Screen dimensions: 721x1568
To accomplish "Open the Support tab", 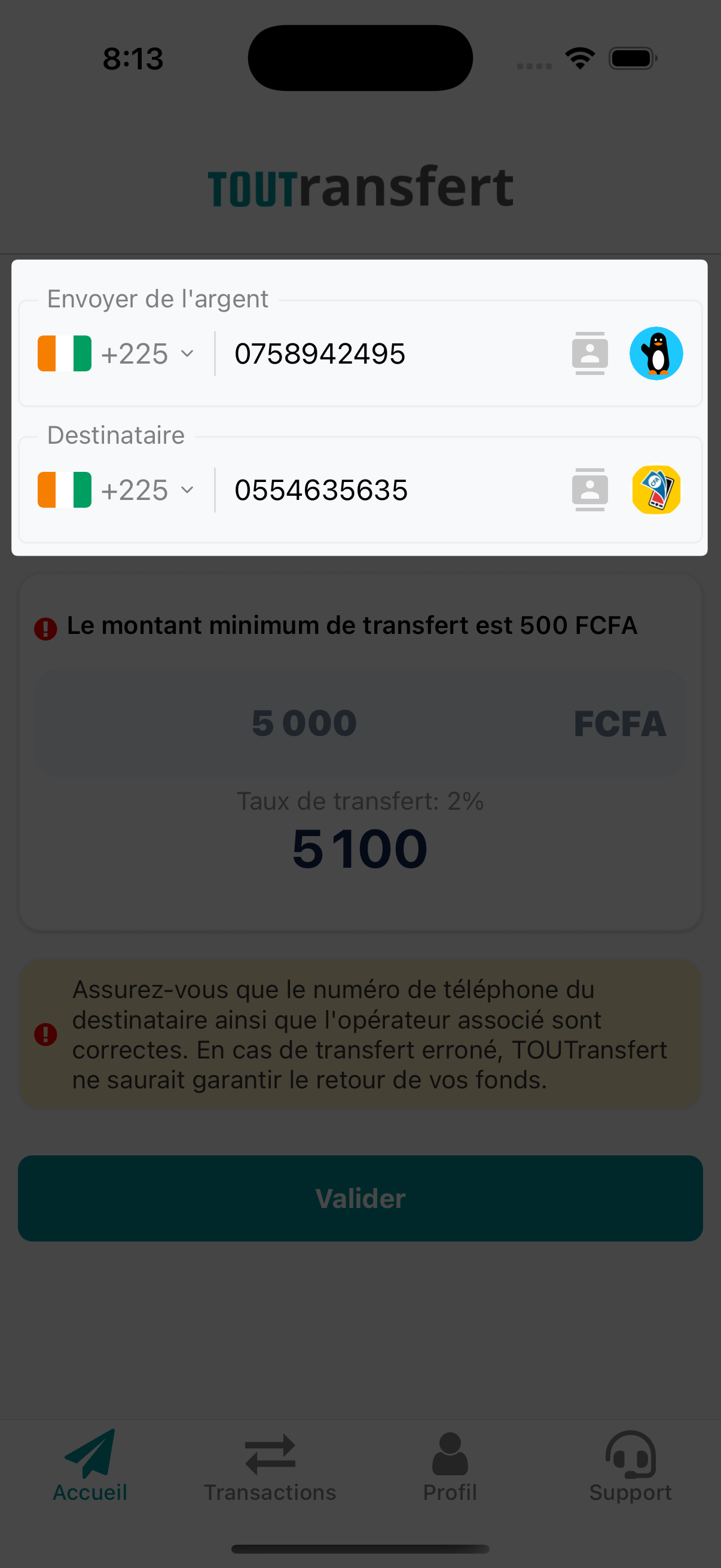I will click(x=630, y=1466).
